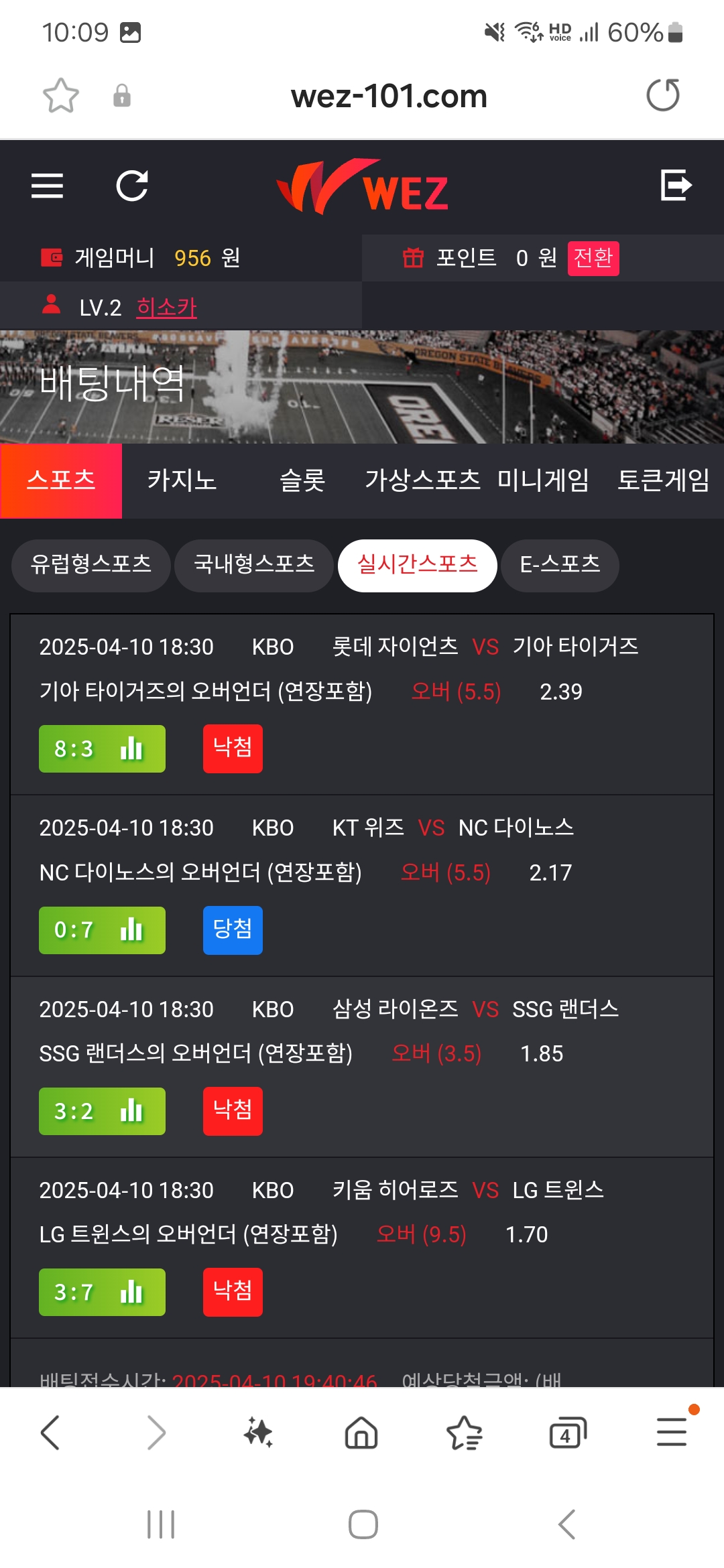
Task: Switch to the 슬롯 tab
Action: click(302, 480)
